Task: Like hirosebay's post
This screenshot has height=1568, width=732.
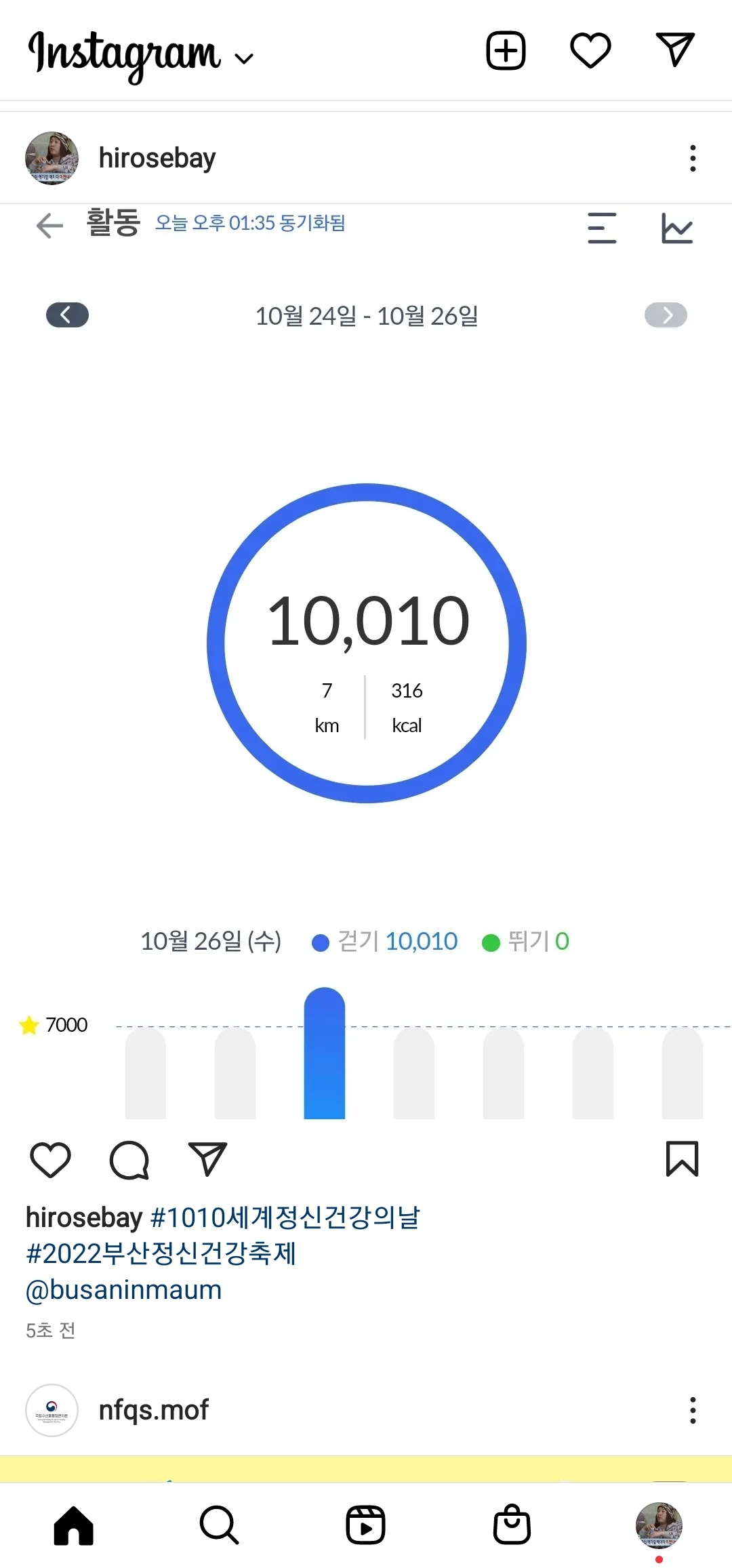Action: tap(51, 1159)
